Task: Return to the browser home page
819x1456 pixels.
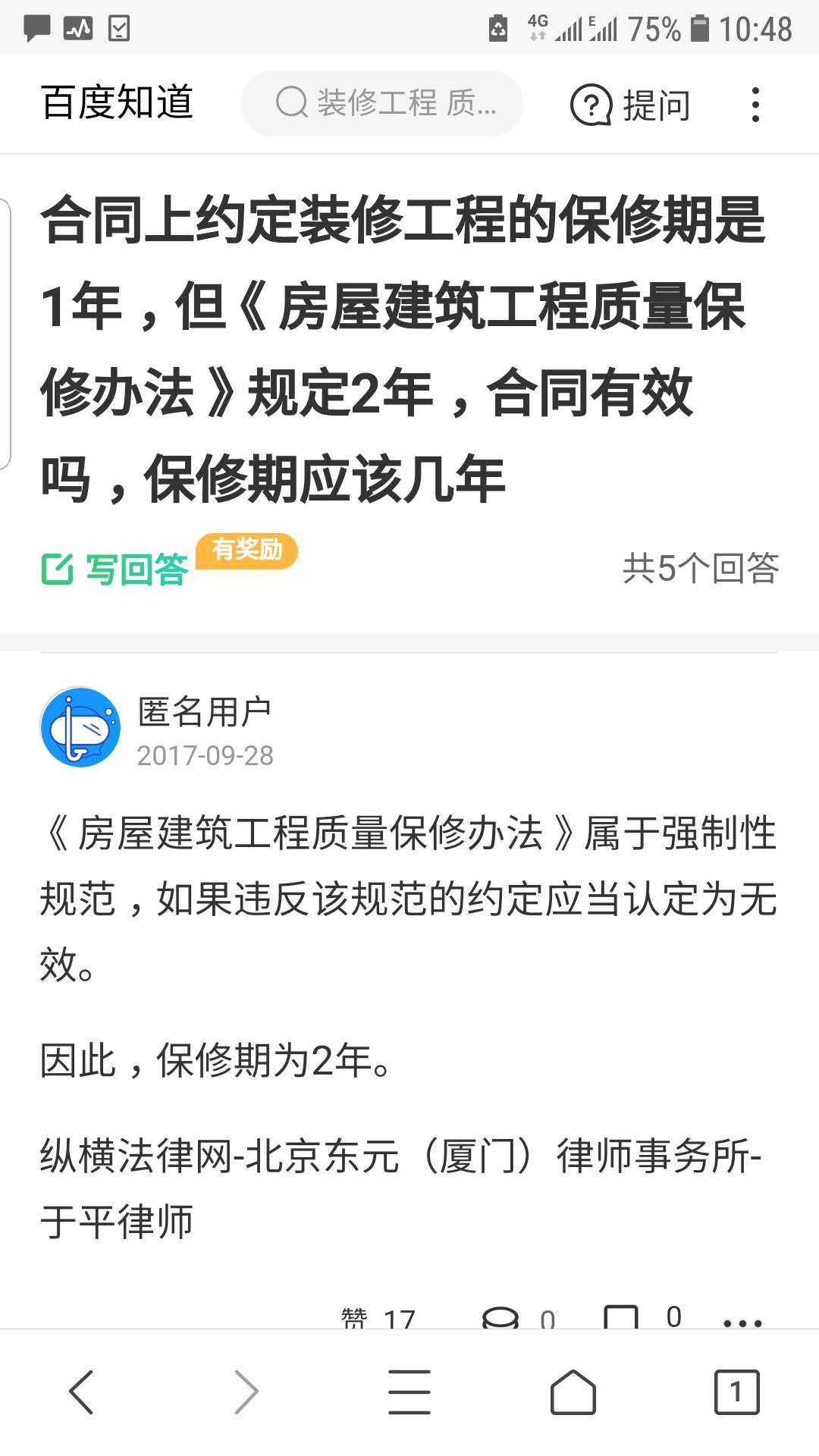Action: click(x=573, y=1392)
